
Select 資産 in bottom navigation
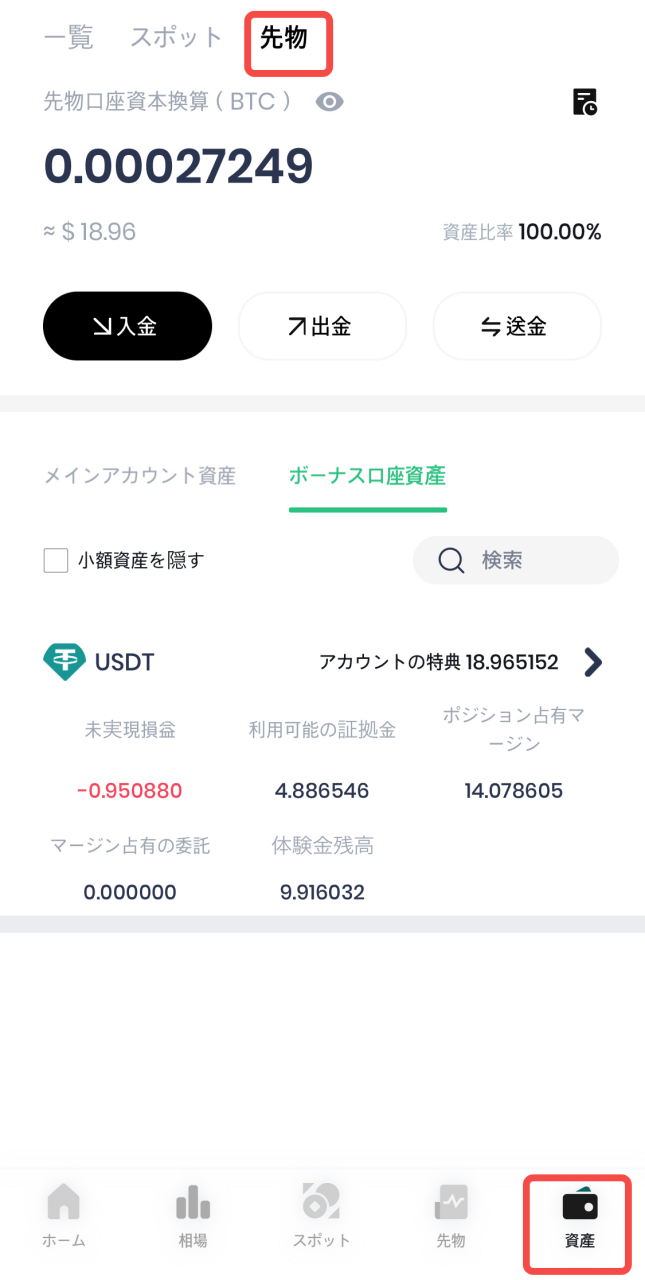[x=579, y=1215]
